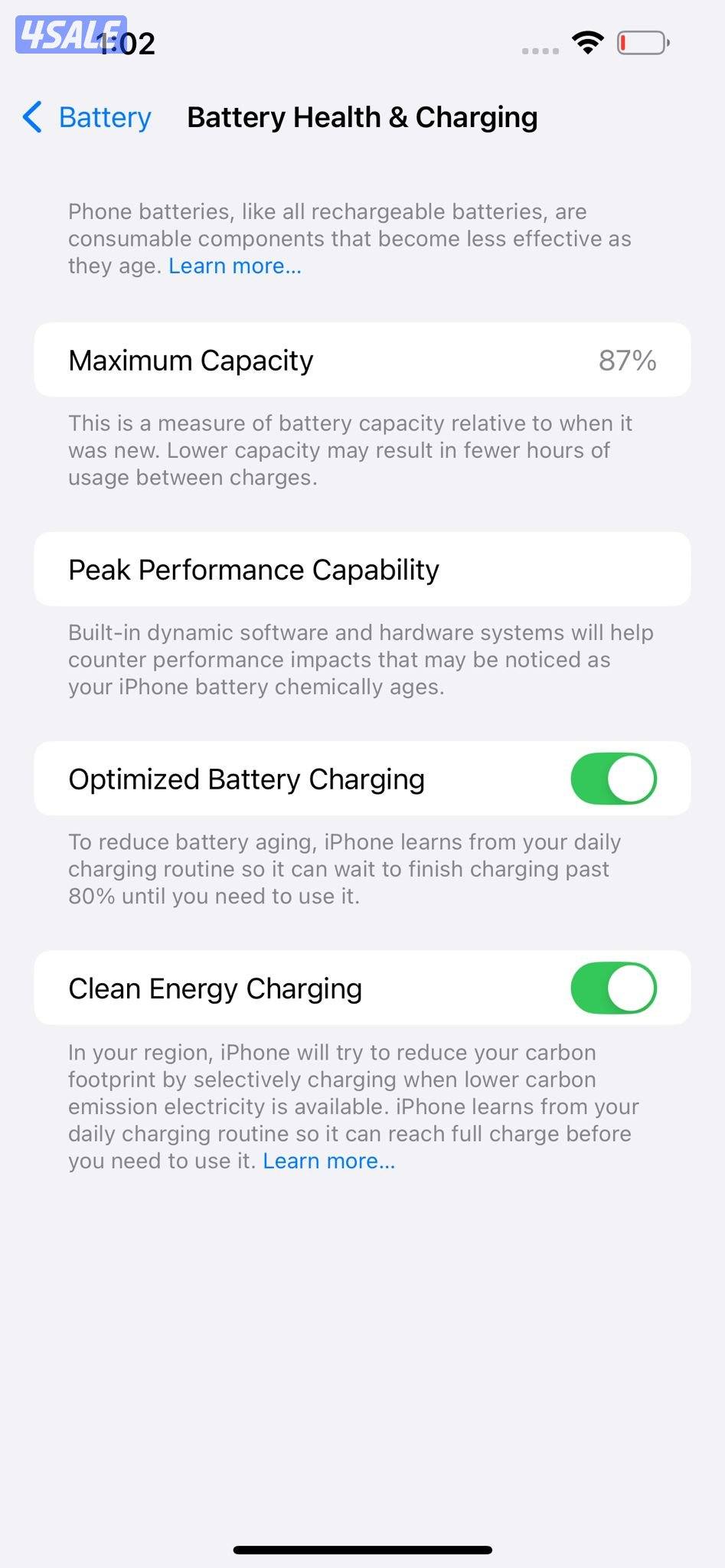725x1568 pixels.
Task: Tap the Clean Energy Charging label text
Action: [x=214, y=988]
